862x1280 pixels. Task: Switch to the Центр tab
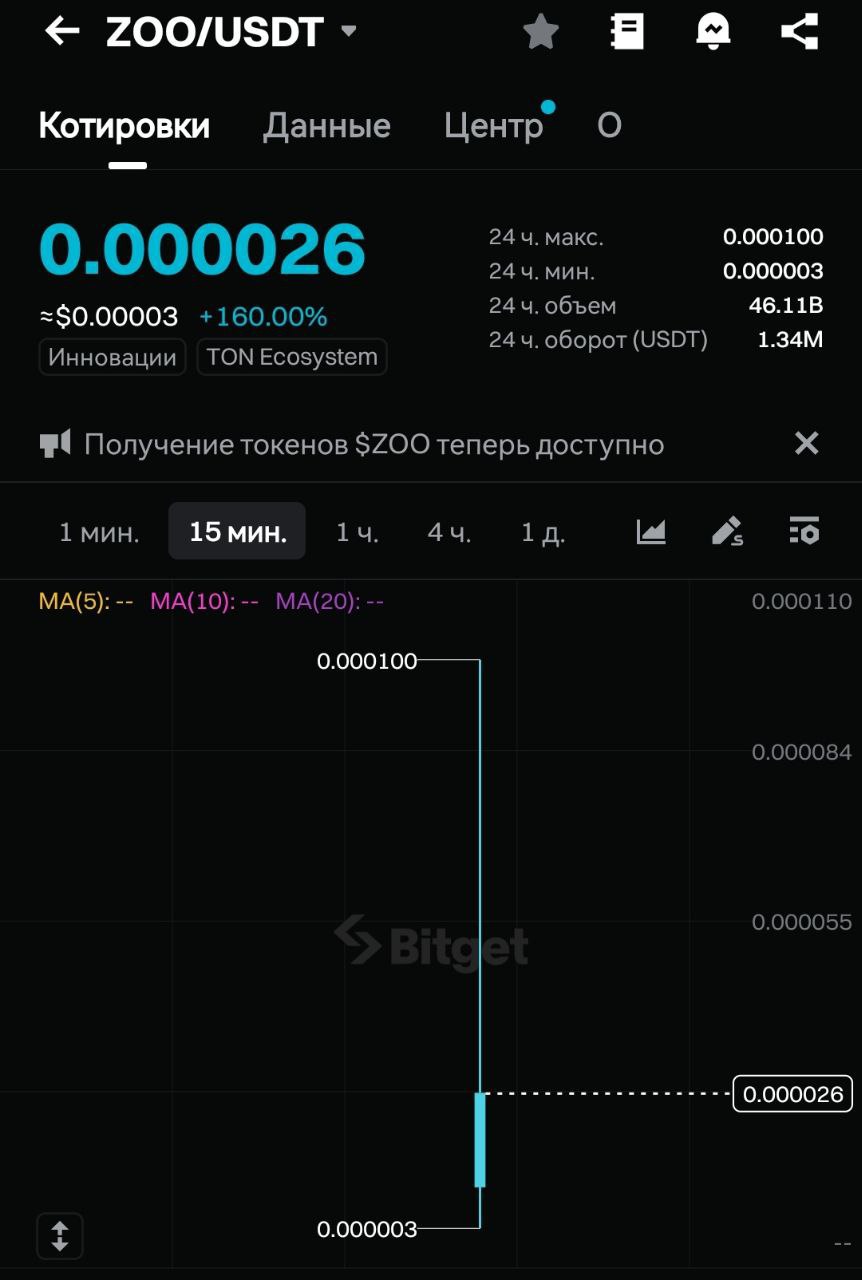(493, 126)
